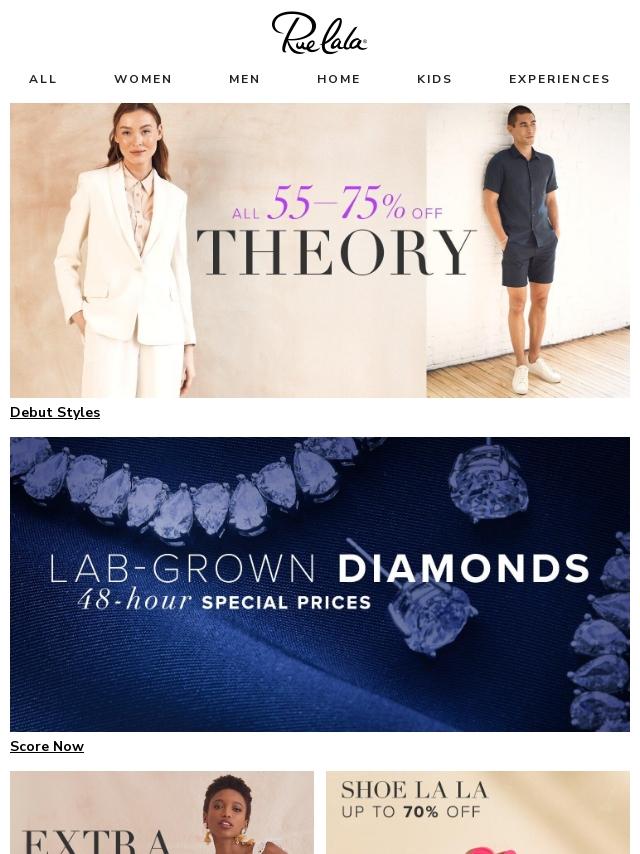Viewport: 640px width, 854px height.
Task: Open the Shoe La La 70% off tile
Action: coord(477,811)
